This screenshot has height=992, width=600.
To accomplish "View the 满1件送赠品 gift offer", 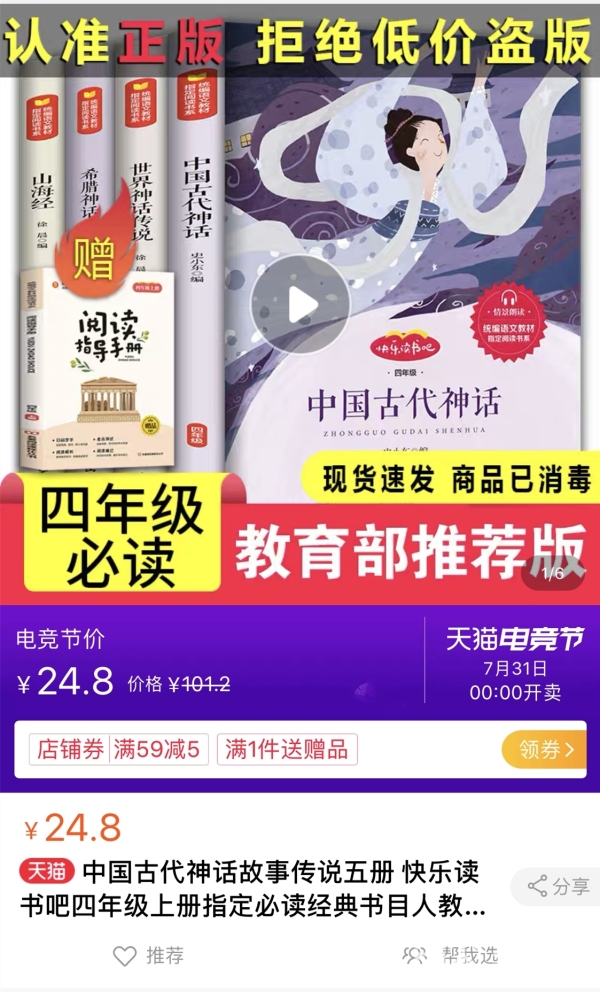I will 286,749.
